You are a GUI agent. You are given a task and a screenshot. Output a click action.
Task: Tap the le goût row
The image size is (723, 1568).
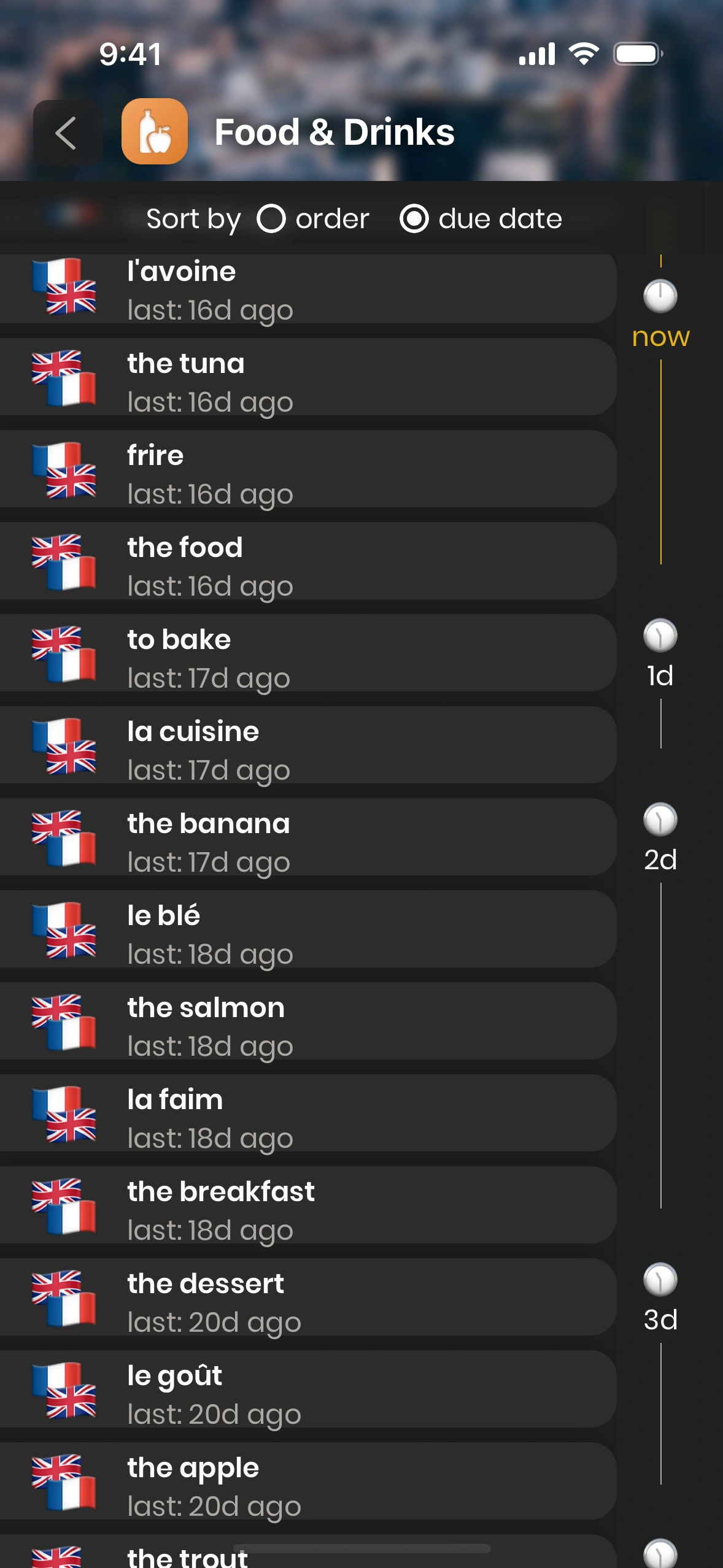click(x=307, y=1394)
